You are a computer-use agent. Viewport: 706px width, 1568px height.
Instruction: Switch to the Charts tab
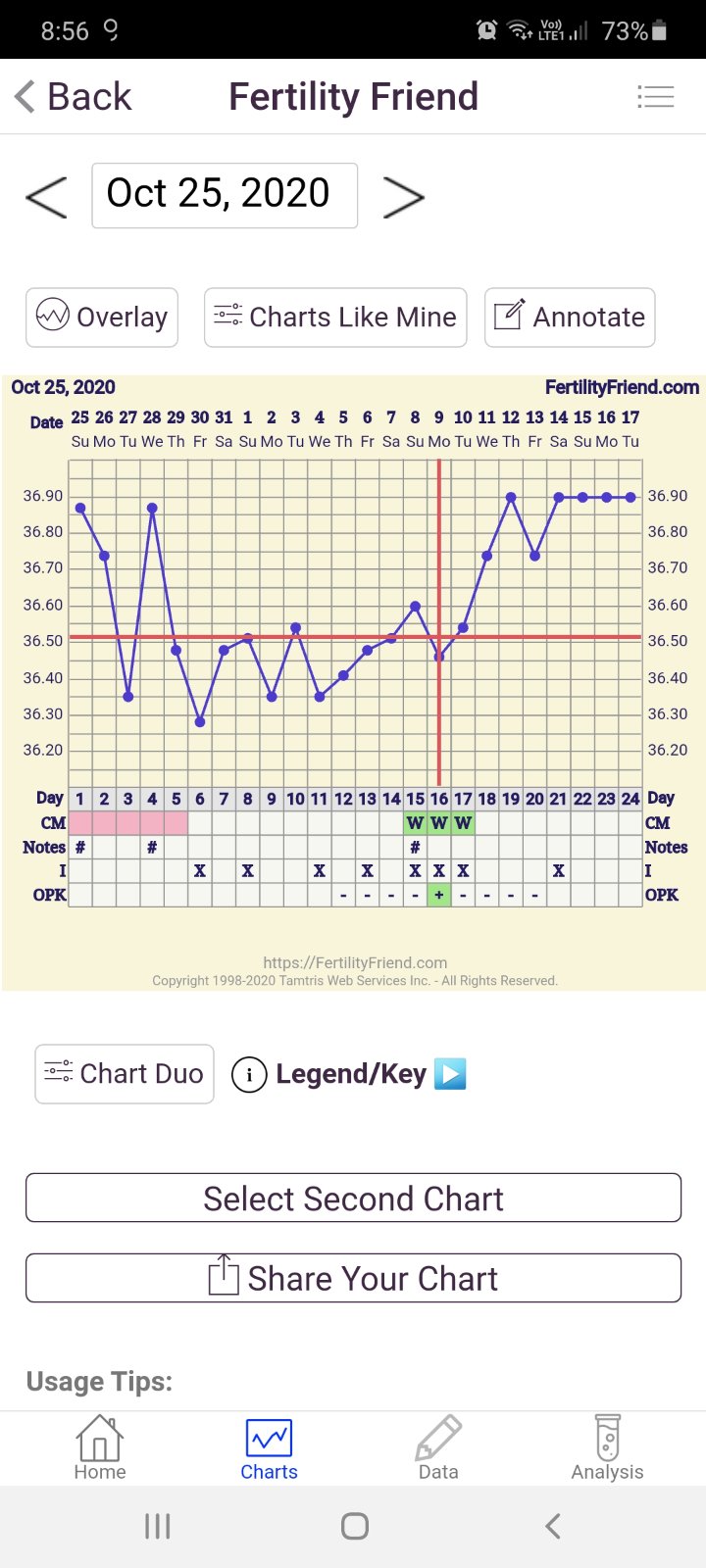[x=269, y=1447]
